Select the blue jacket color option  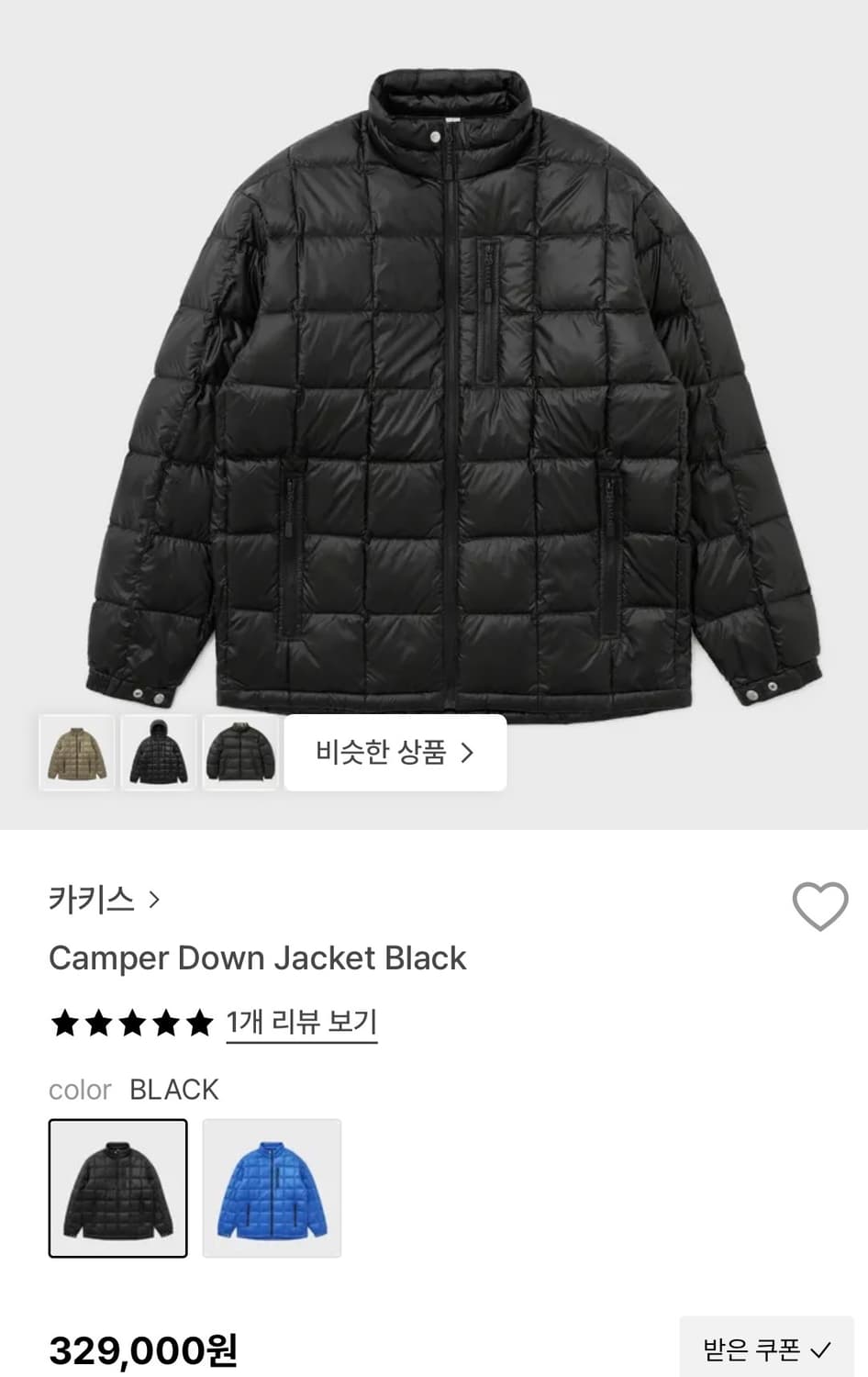coord(272,1188)
